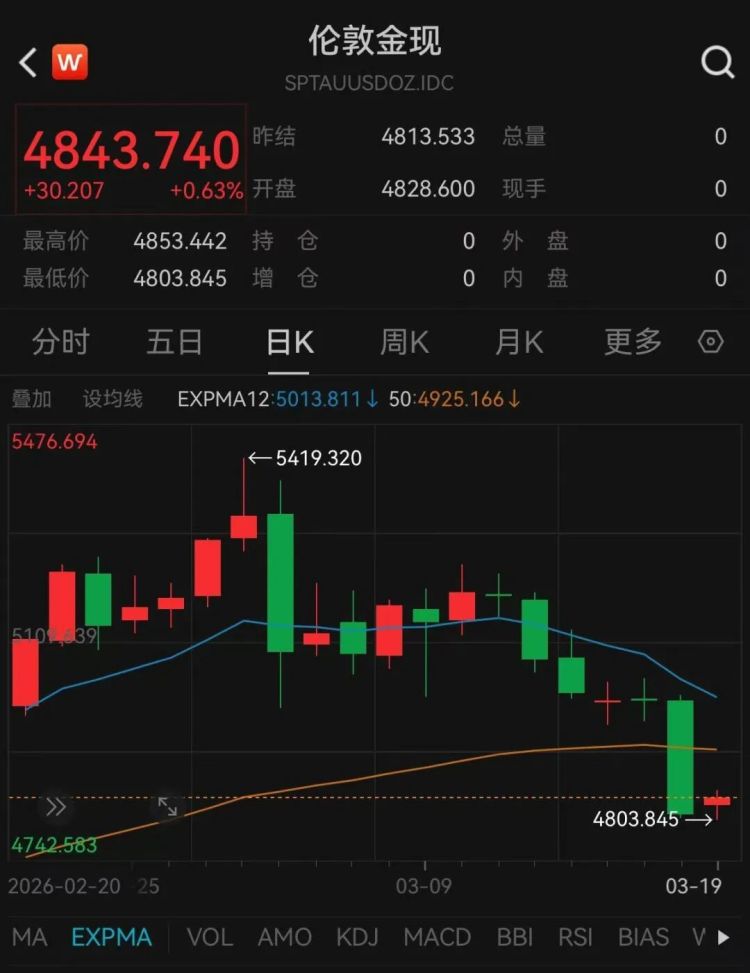Select the RSI indicator
The width and height of the screenshot is (750, 973).
click(576, 937)
